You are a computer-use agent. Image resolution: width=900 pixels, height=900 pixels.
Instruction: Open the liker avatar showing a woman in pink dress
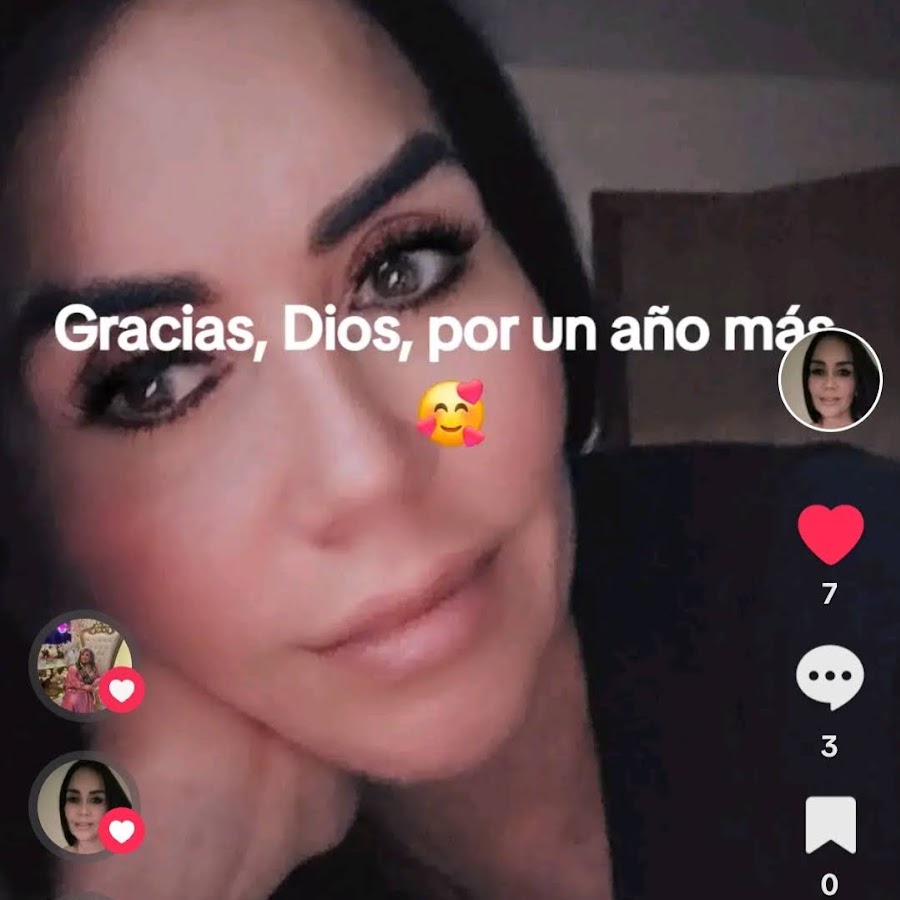coord(85,665)
